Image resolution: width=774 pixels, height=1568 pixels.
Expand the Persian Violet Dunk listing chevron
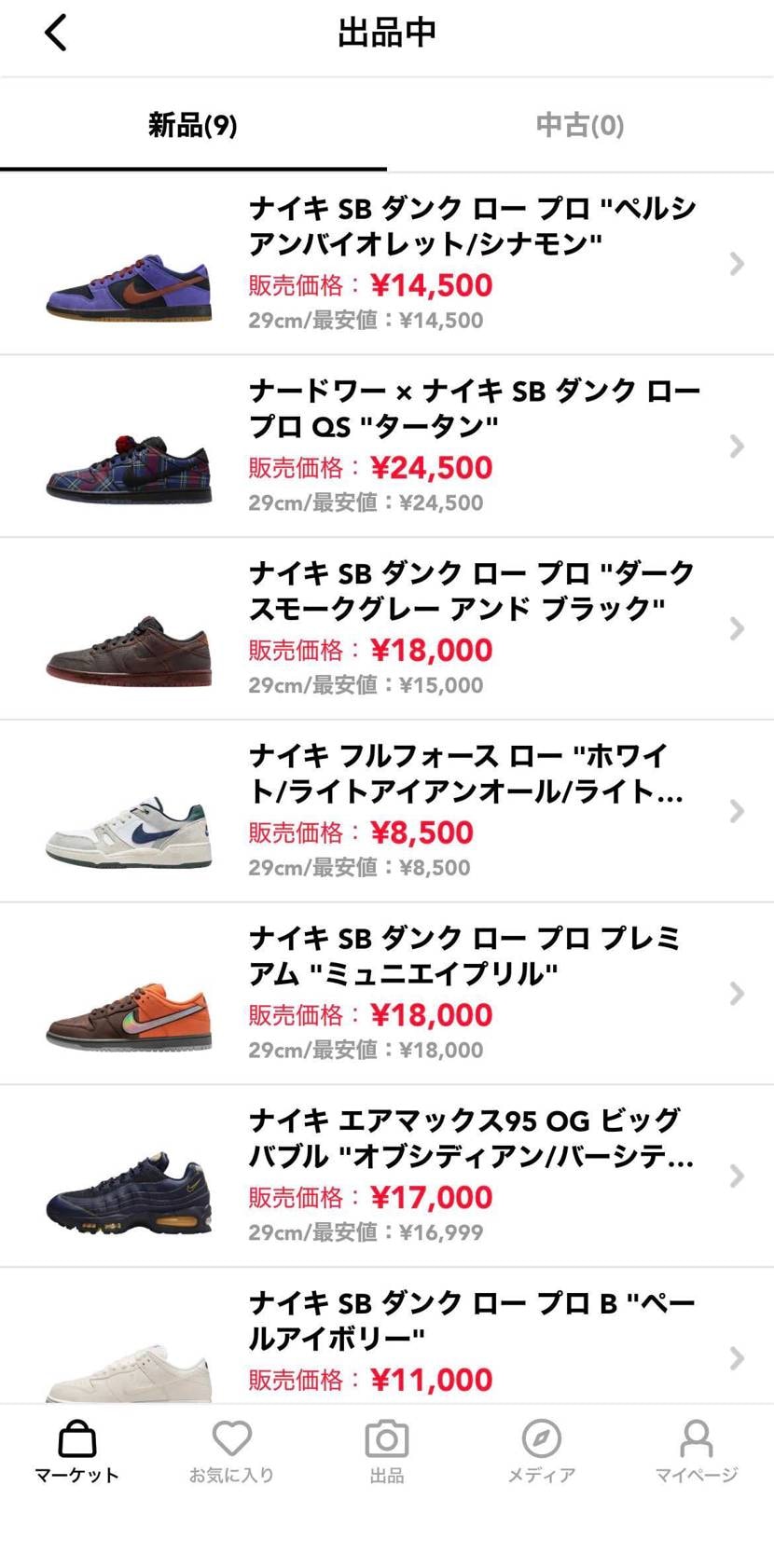(x=739, y=264)
